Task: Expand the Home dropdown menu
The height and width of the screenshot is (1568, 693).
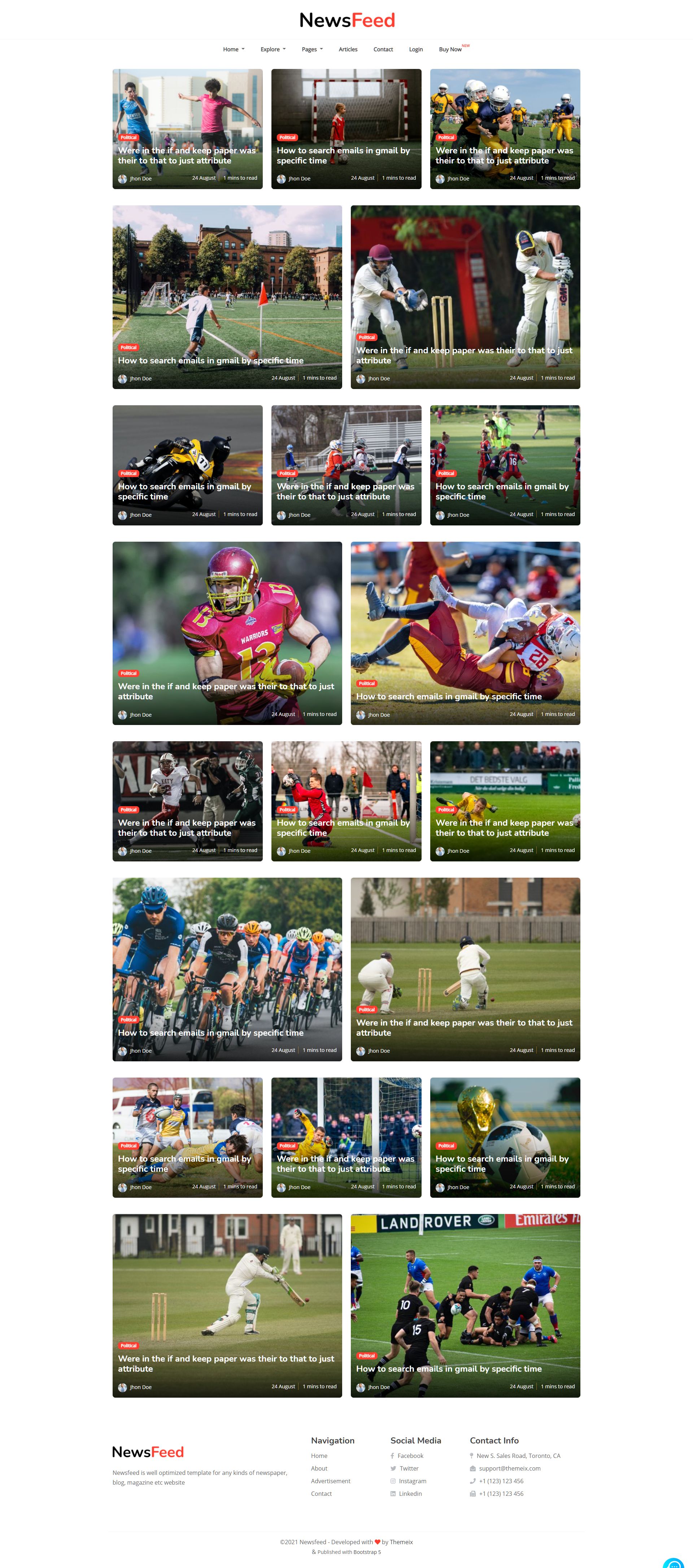Action: click(233, 49)
